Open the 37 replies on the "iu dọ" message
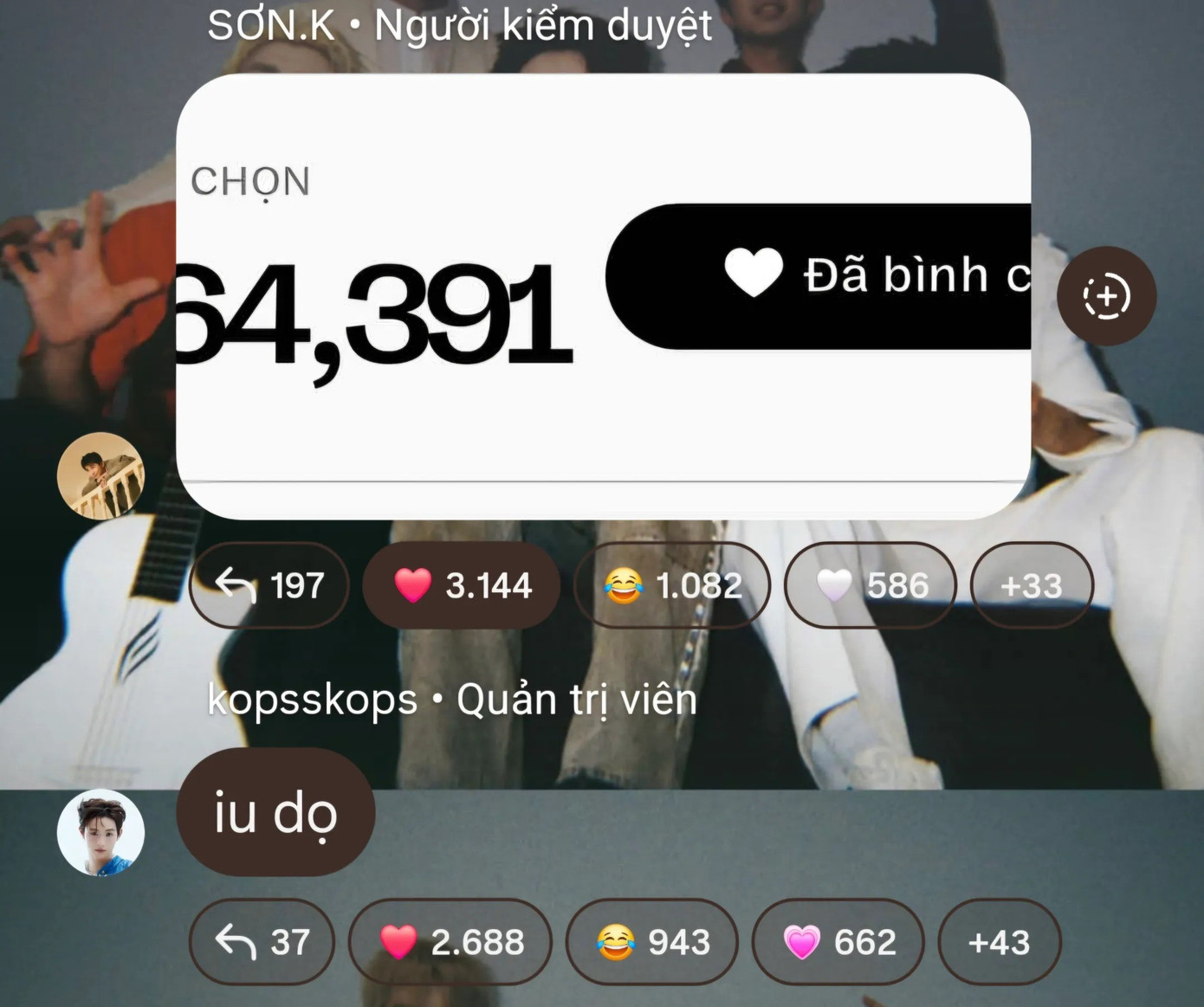The width and height of the screenshot is (1204, 1007). [262, 941]
